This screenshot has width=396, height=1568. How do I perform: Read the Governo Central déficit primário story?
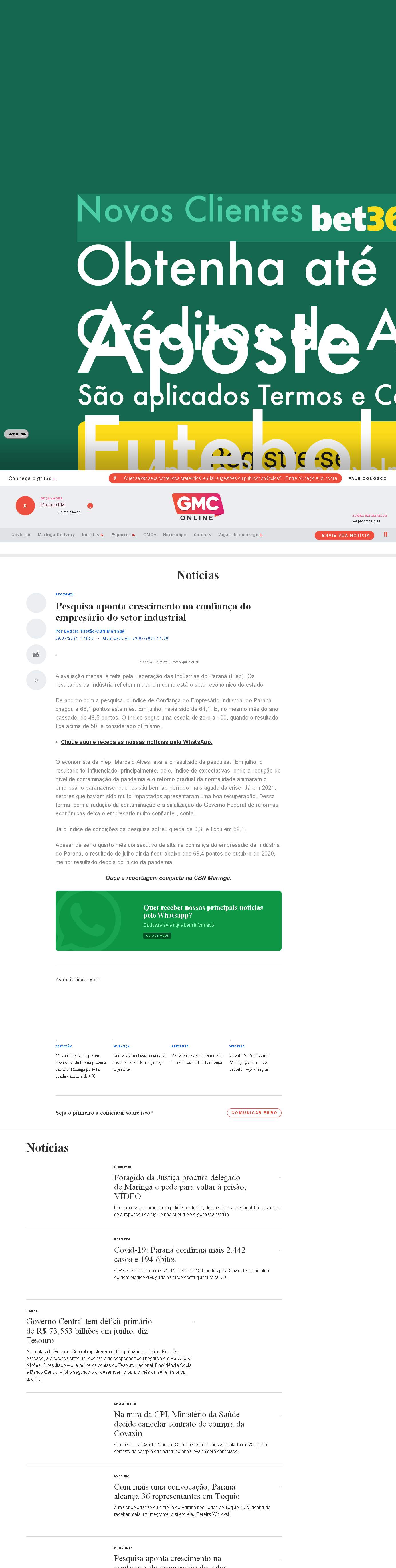(89, 1330)
